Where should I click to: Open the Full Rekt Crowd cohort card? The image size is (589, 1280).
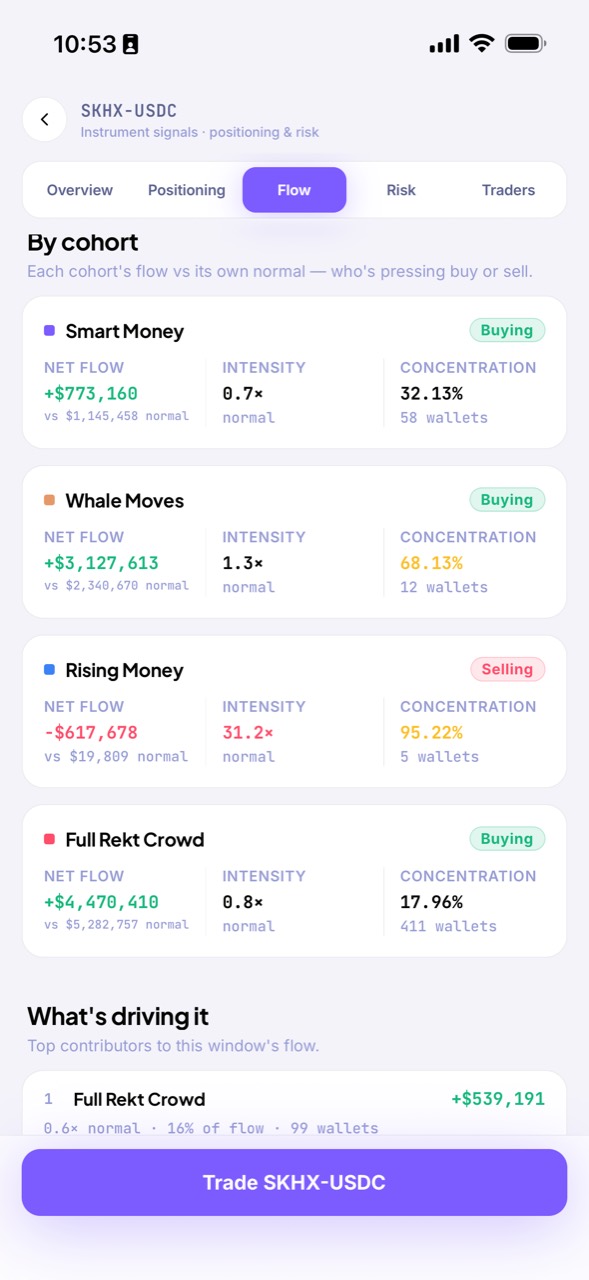(x=294, y=881)
